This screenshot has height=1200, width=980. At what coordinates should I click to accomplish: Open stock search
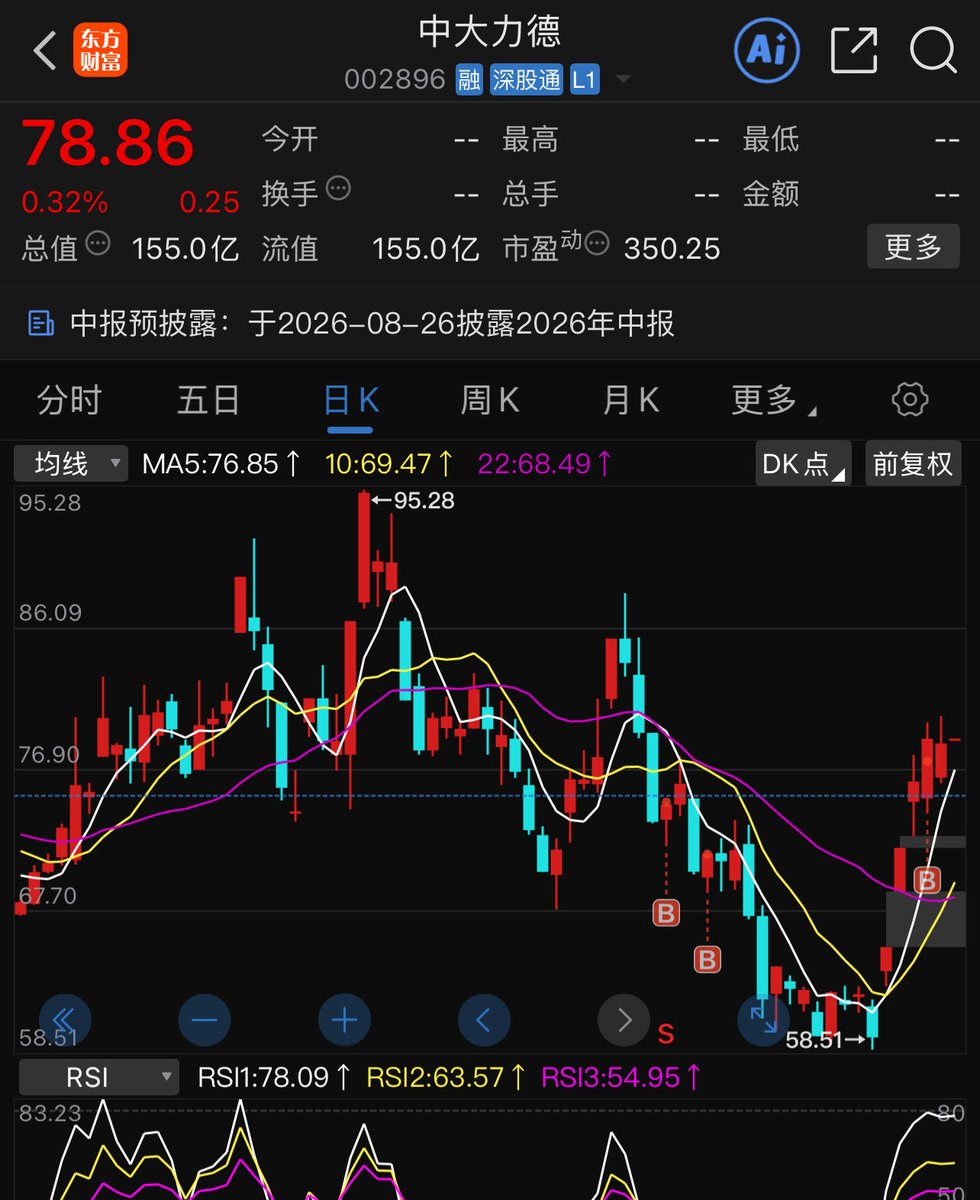(x=932, y=50)
